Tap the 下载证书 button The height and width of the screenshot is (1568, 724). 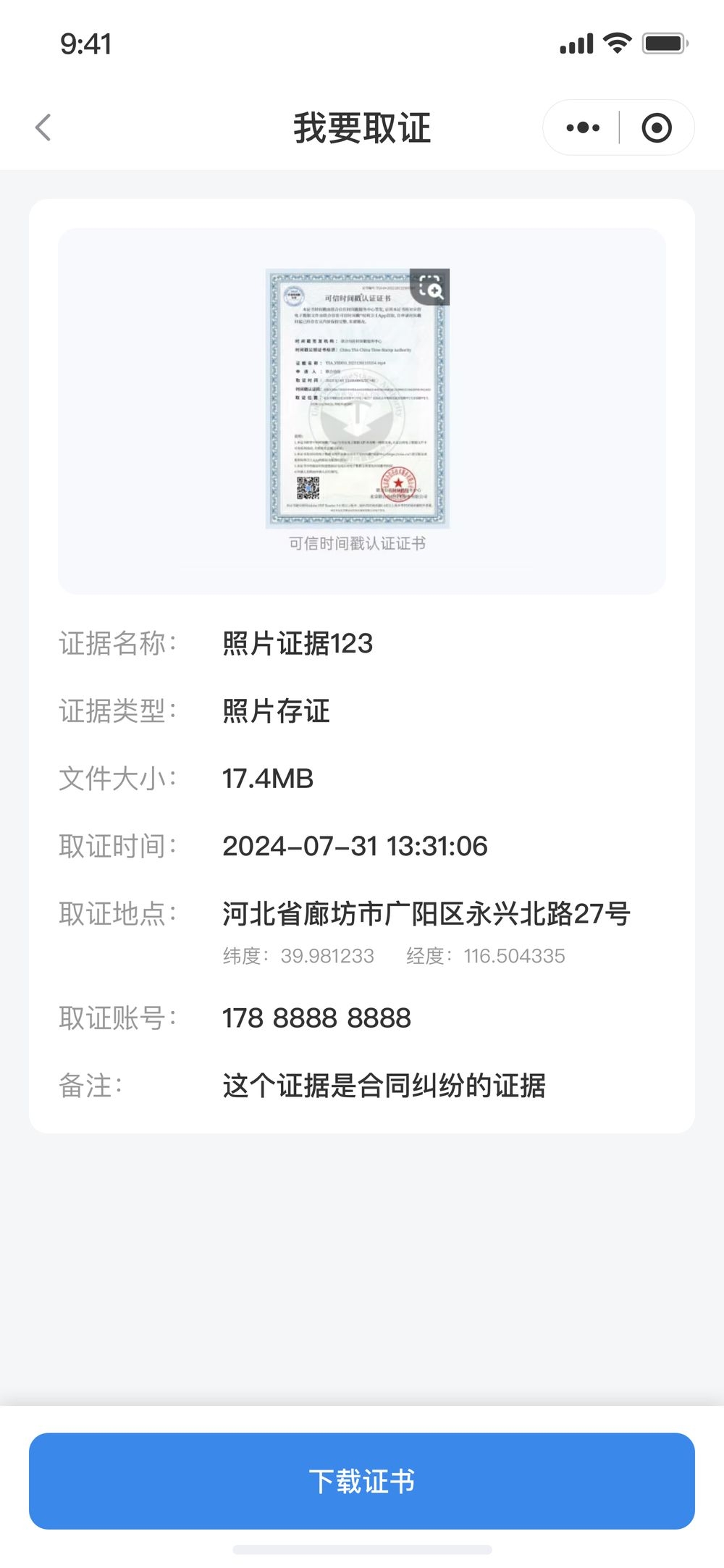tap(362, 1481)
